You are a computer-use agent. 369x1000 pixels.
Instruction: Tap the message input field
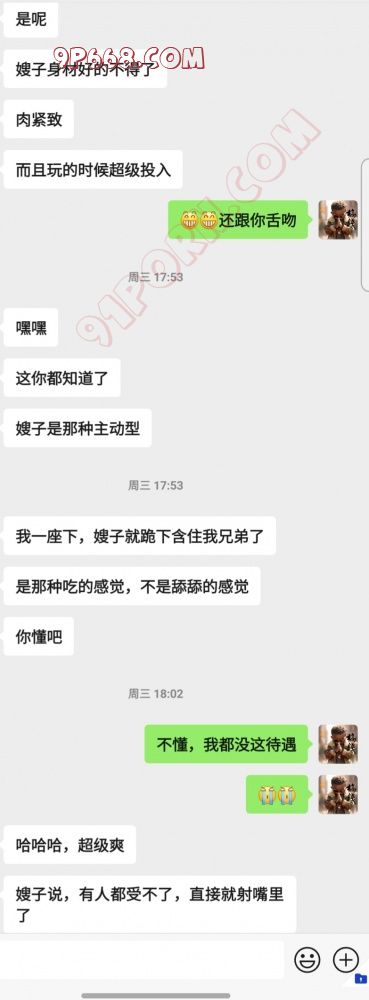point(141,959)
